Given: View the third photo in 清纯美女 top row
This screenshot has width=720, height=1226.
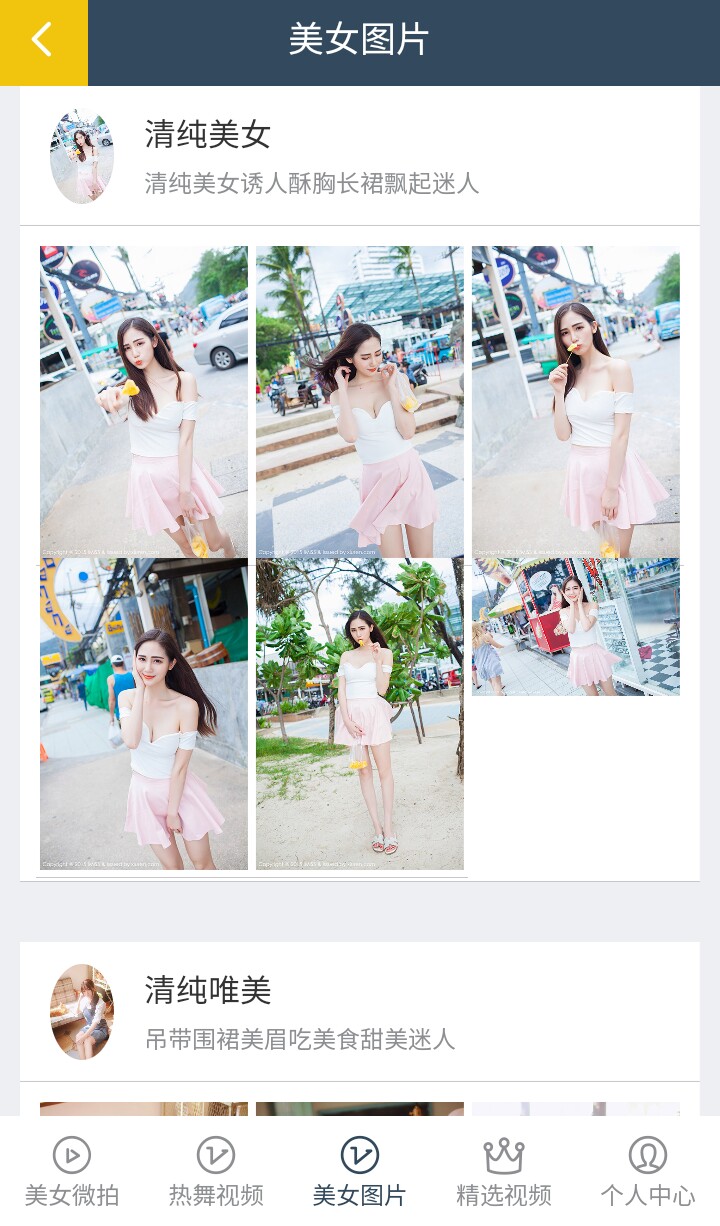Looking at the screenshot, I should click(x=576, y=402).
